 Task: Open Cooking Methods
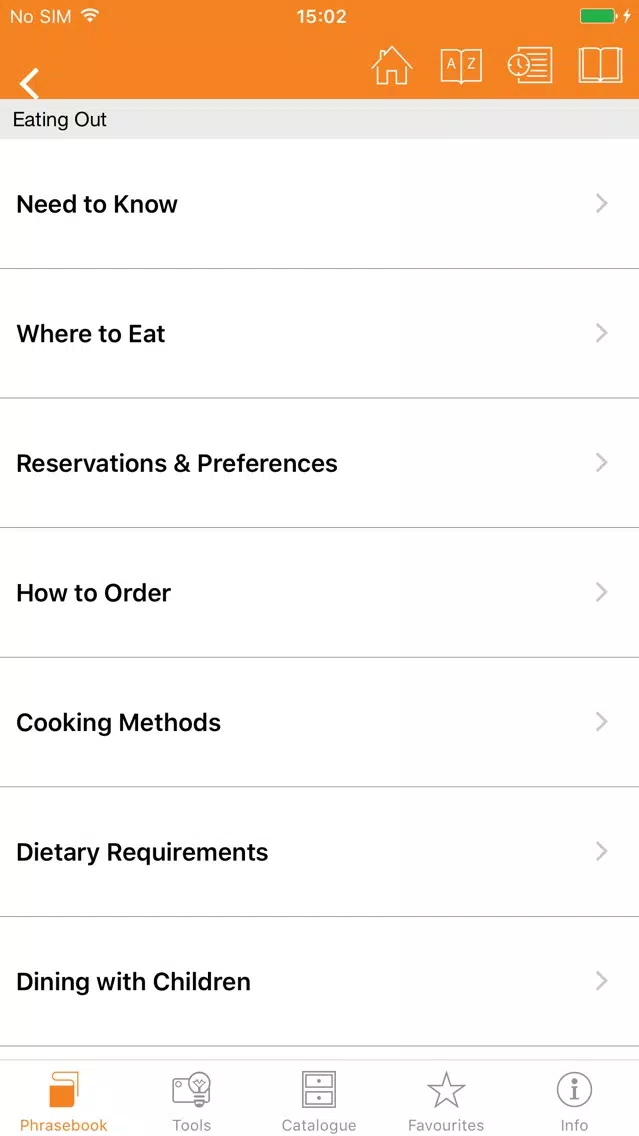320,722
